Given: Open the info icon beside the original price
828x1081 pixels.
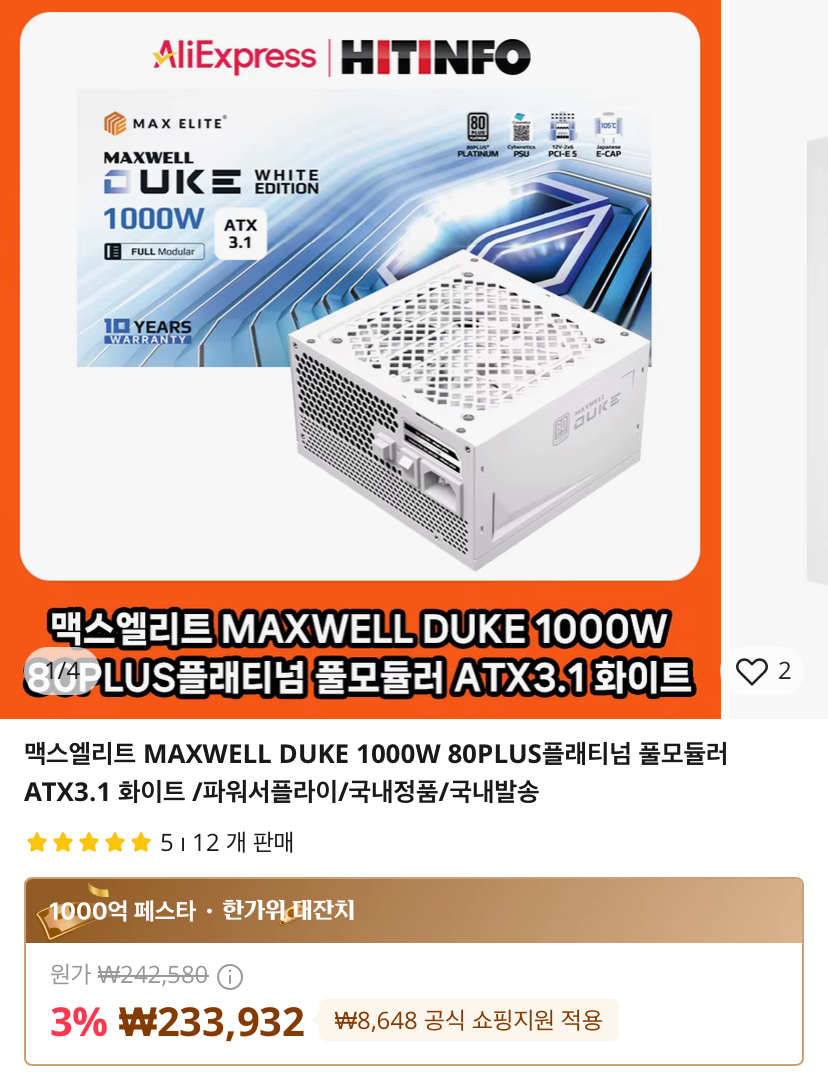Looking at the screenshot, I should [x=230, y=976].
